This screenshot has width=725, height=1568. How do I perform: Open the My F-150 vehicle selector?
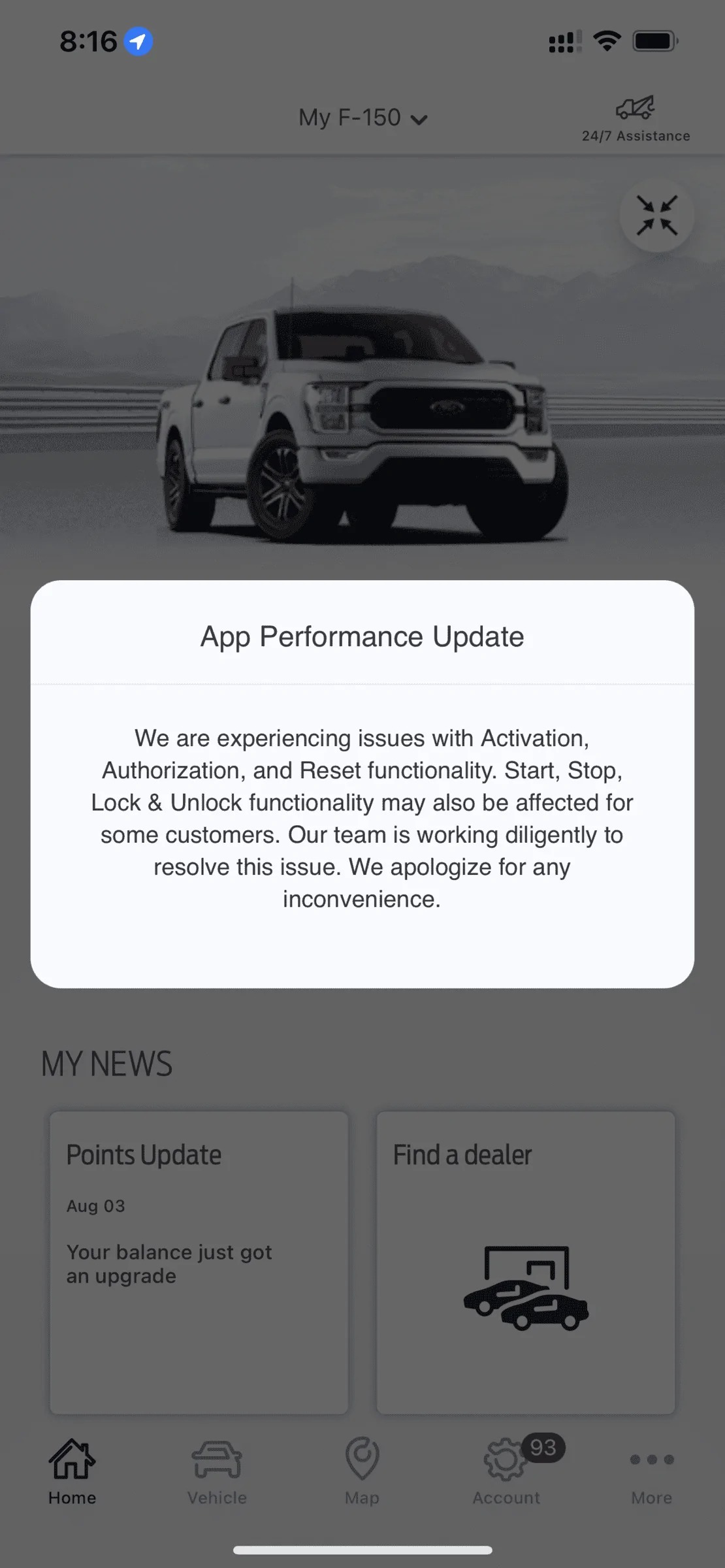coord(361,118)
